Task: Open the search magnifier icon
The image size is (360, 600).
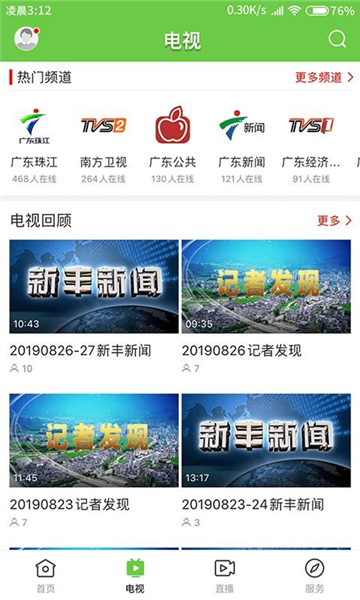Action: 337,39
